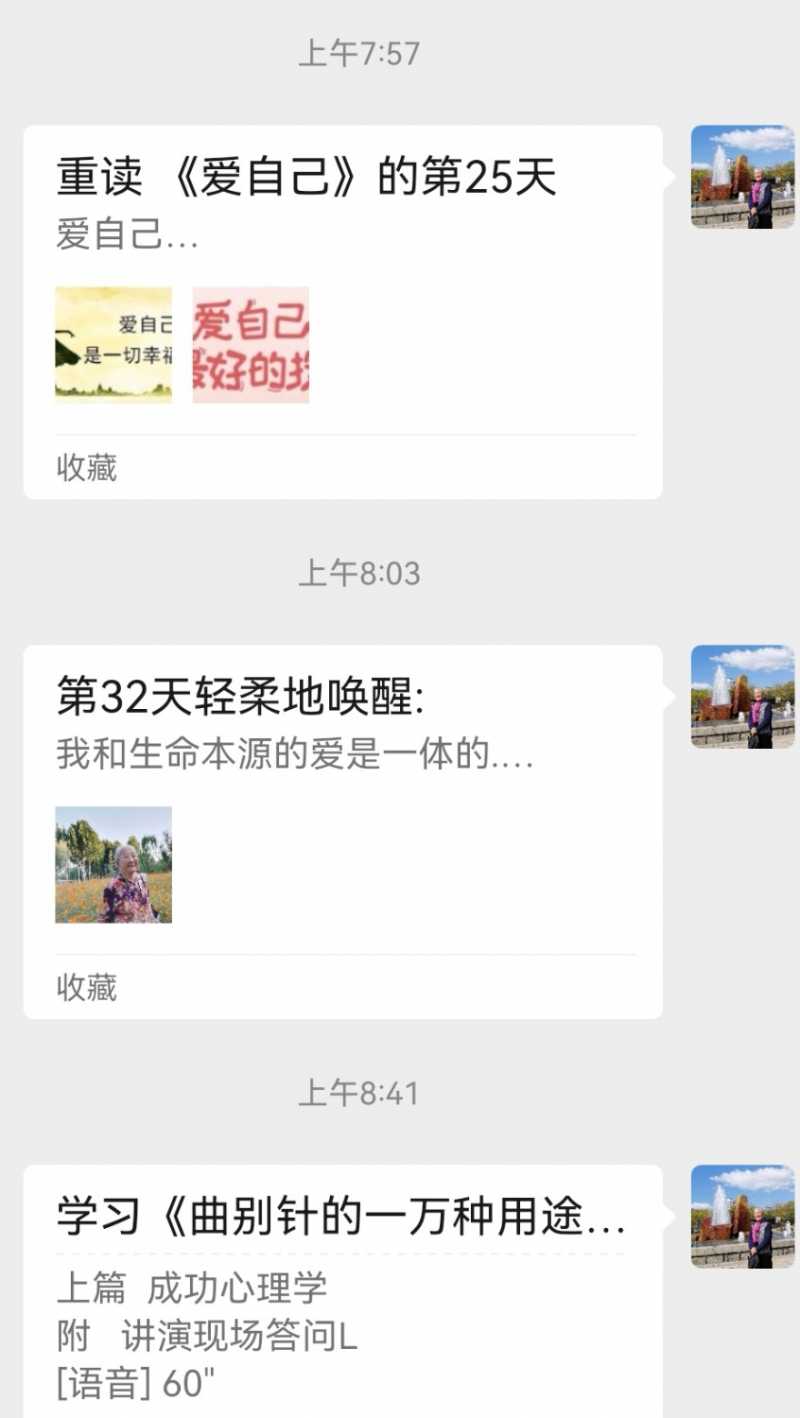
Task: Open the 重读《爱自己》的第25天 article card
Action: click(x=305, y=178)
